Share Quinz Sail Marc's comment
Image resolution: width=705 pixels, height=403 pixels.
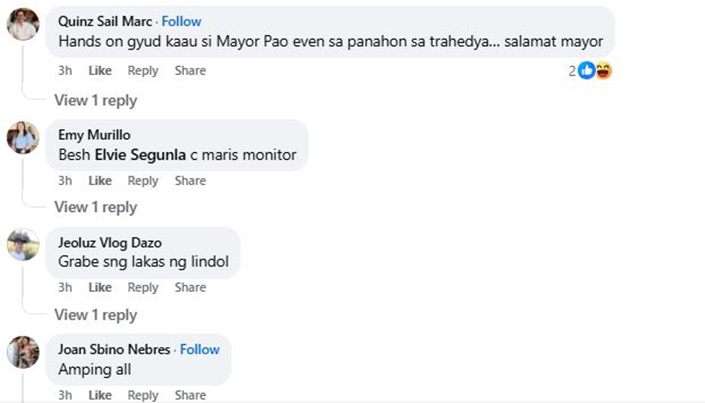click(x=190, y=71)
